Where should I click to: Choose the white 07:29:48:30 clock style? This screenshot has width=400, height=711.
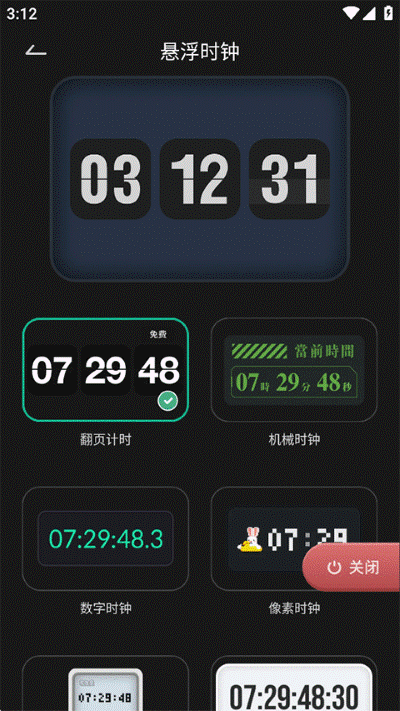(294, 684)
